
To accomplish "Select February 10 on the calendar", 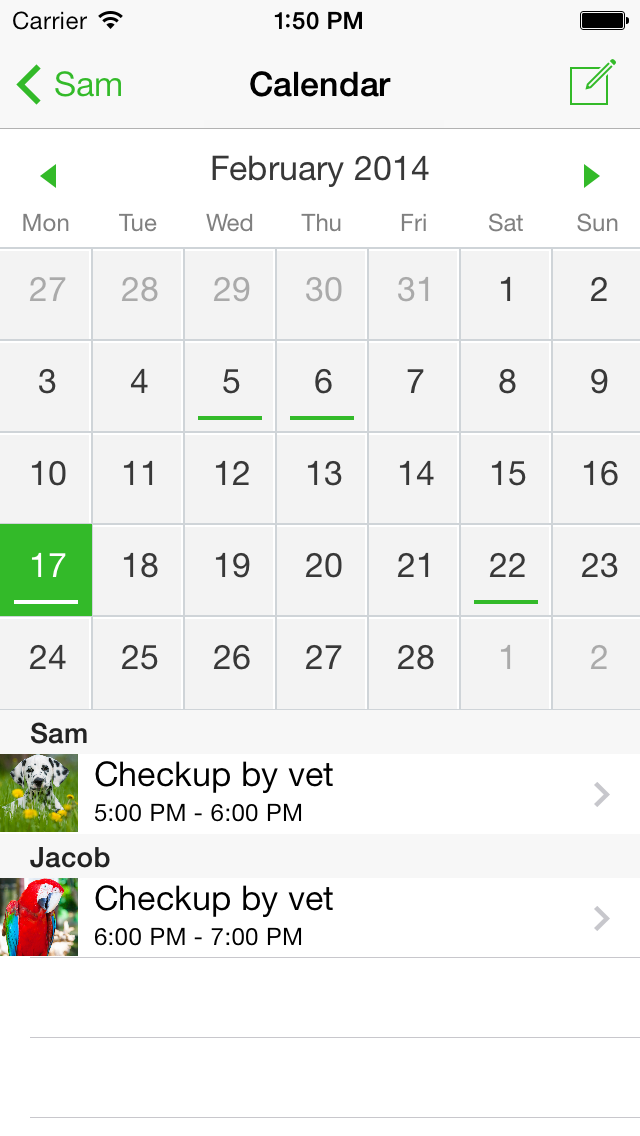I will (x=46, y=478).
